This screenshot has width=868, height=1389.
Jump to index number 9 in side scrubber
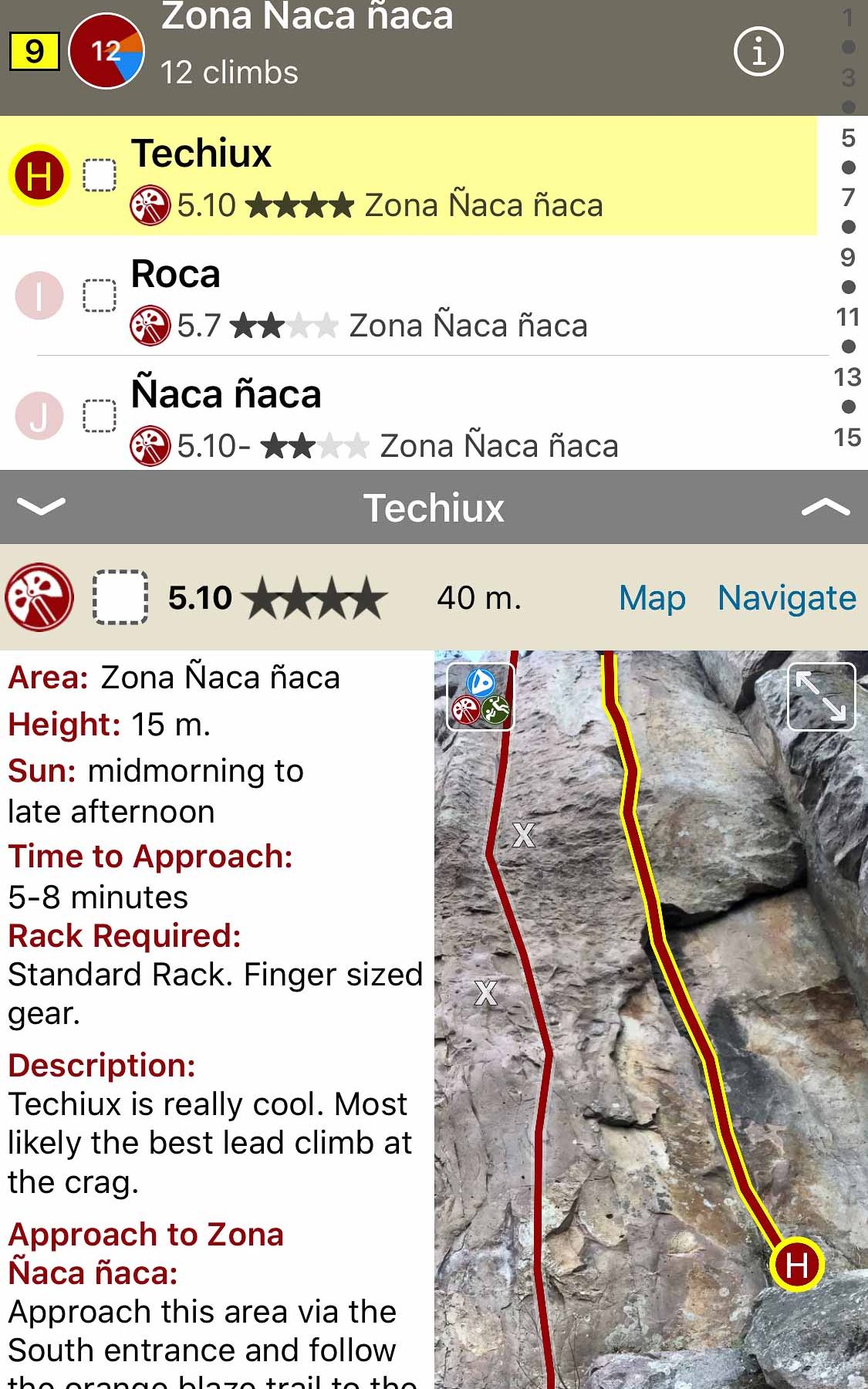pos(847,257)
